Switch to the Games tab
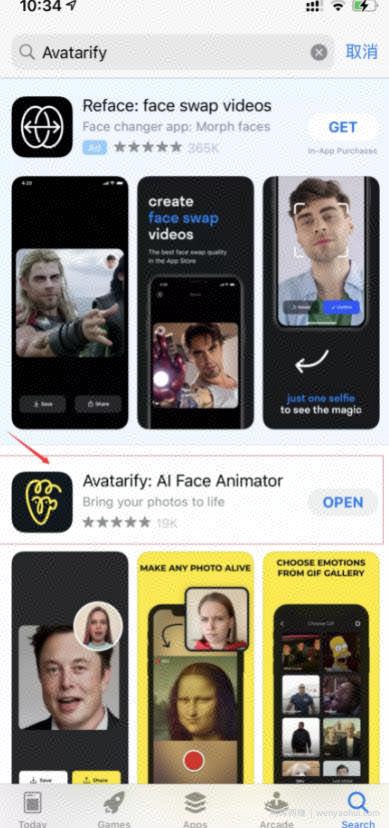Screen dimensions: 389x828 tap(113, 810)
